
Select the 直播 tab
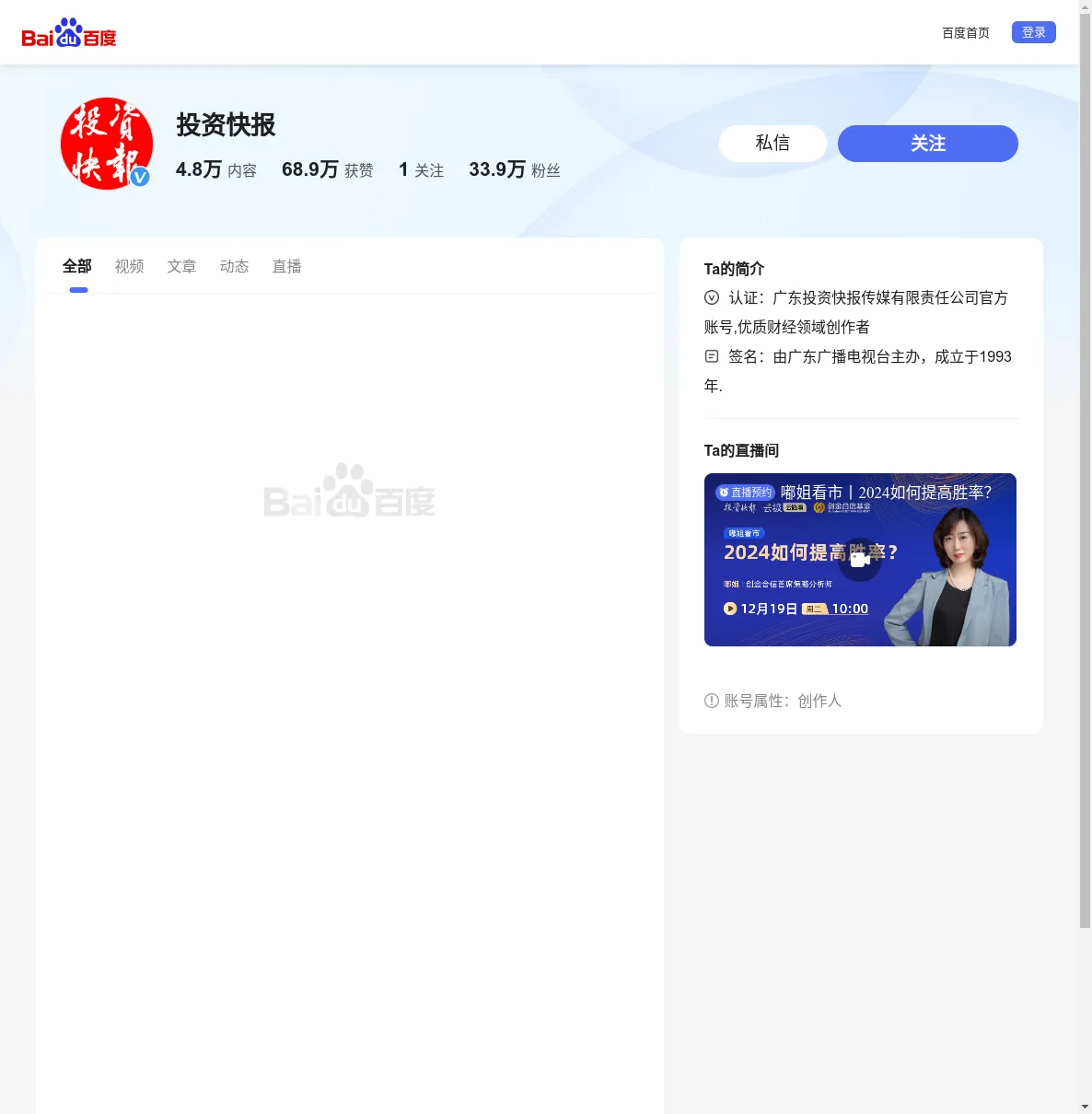tap(286, 266)
